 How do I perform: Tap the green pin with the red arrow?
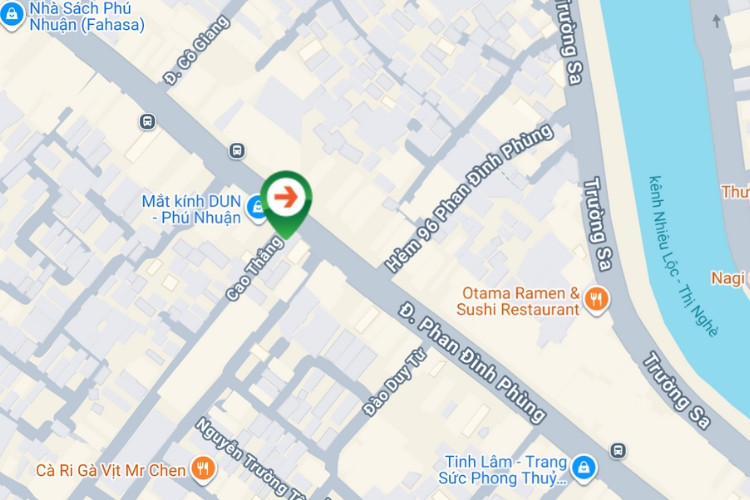coord(286,198)
